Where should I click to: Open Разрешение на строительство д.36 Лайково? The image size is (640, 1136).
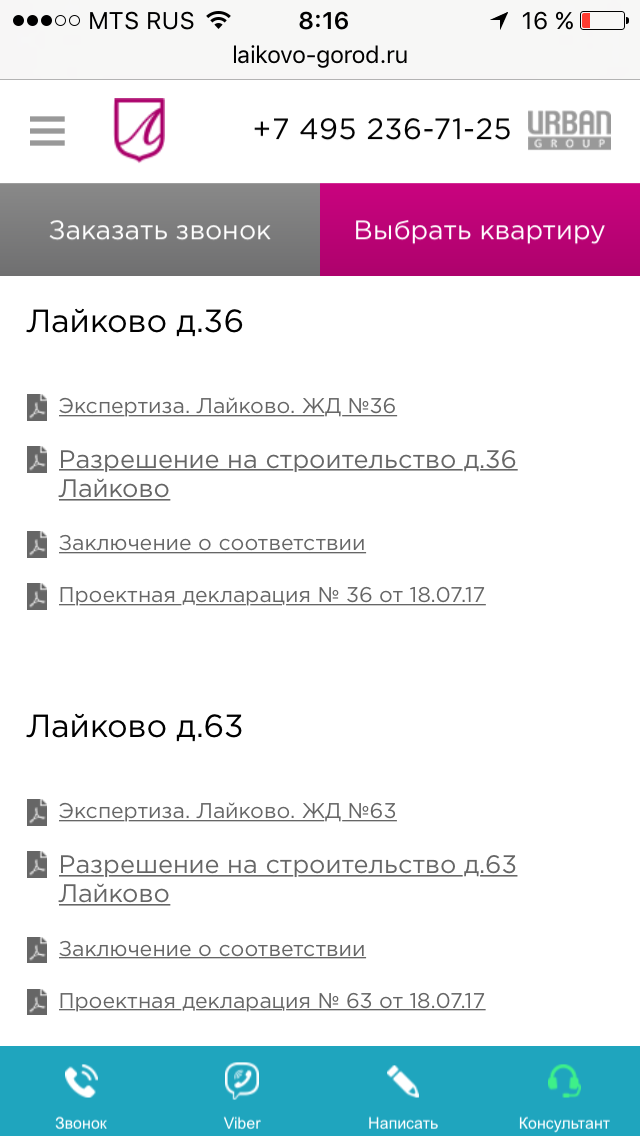pyautogui.click(x=288, y=475)
